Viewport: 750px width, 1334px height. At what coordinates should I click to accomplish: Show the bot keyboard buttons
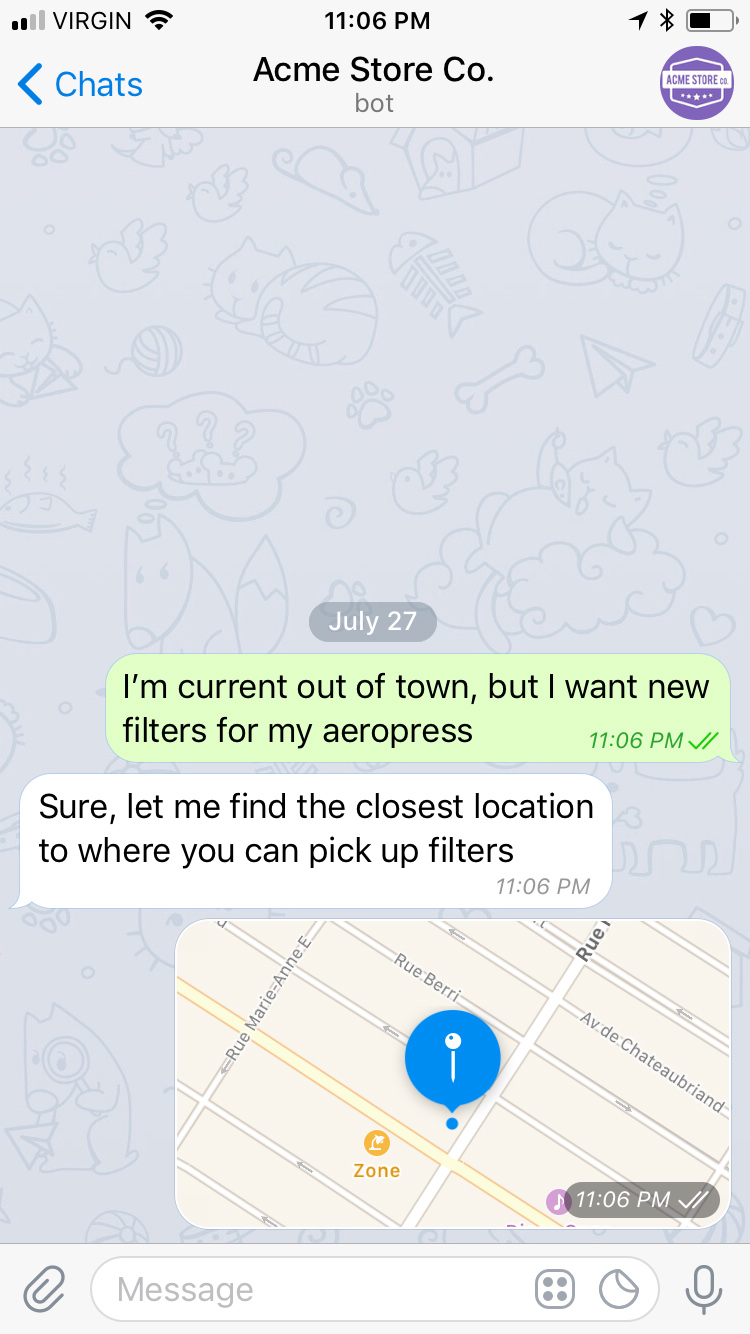[555, 1290]
